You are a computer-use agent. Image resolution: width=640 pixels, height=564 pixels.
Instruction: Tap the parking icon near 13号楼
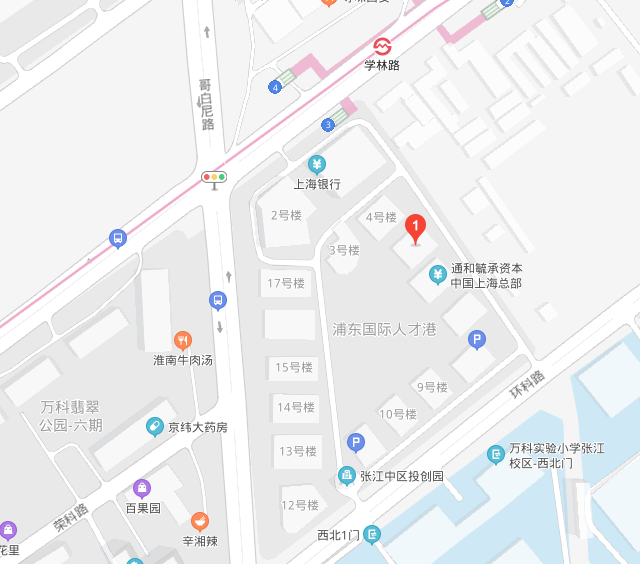355,442
